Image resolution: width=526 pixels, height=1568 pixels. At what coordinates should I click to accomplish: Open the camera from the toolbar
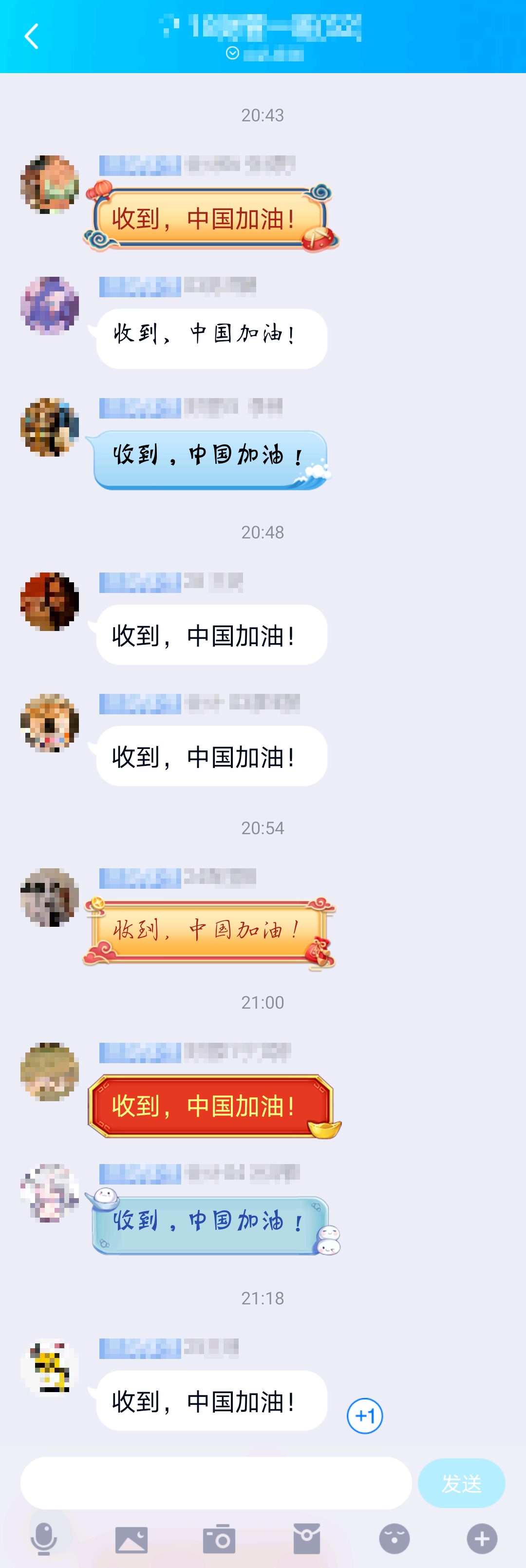point(219,1539)
